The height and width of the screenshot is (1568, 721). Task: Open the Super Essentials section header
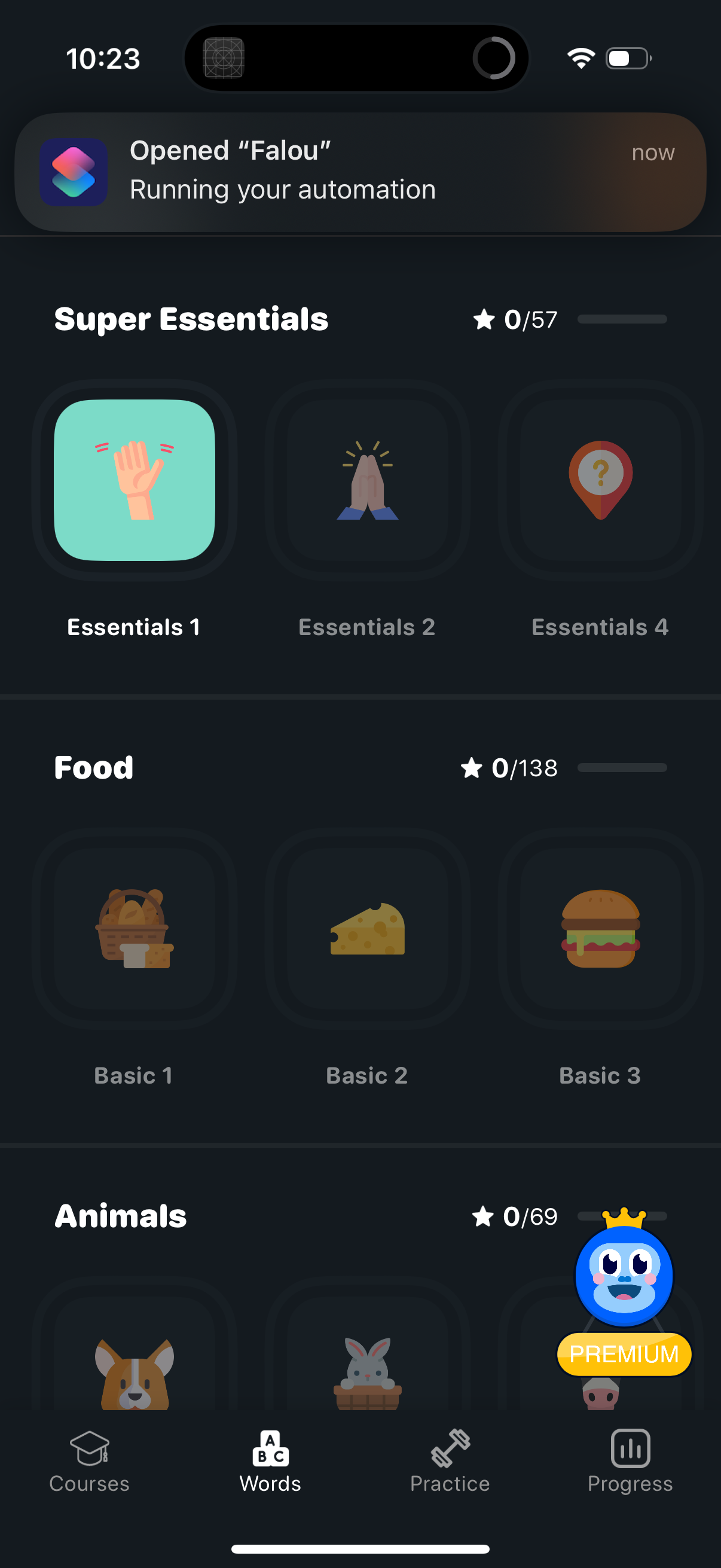[x=192, y=319]
